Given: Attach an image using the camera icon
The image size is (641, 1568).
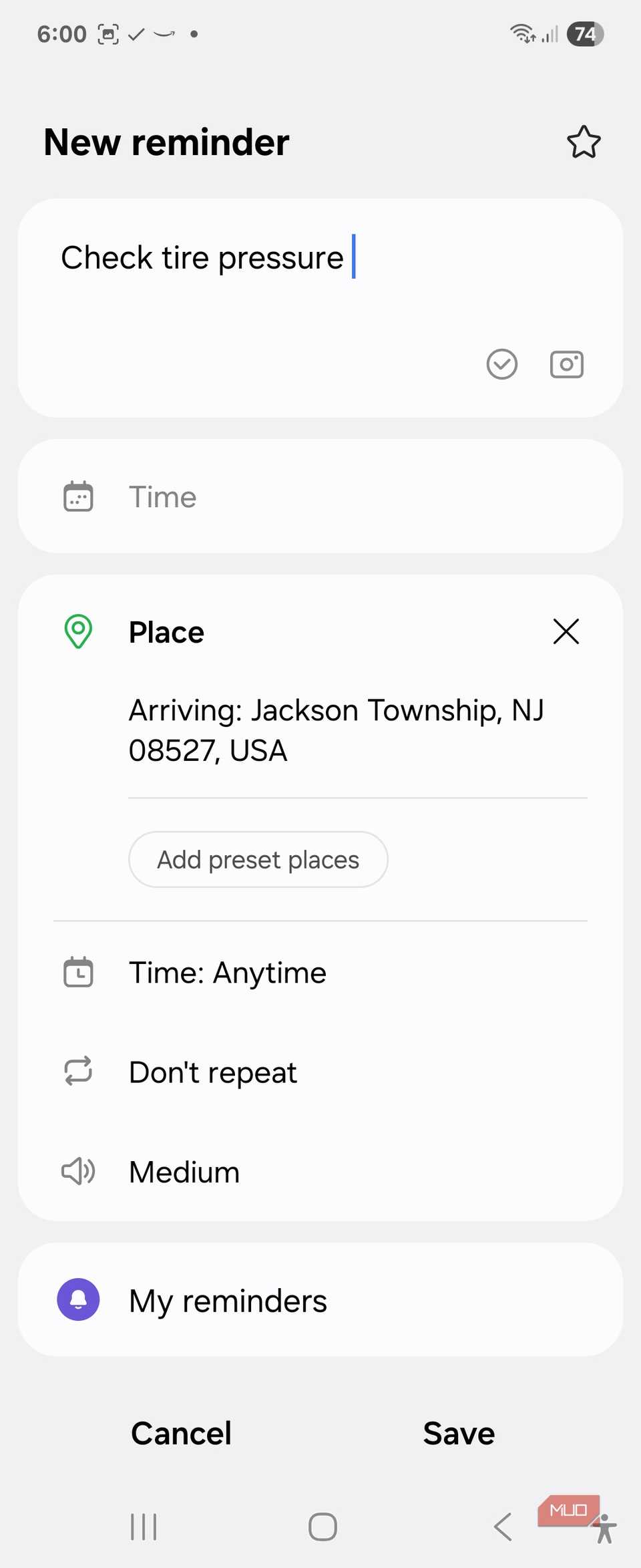Looking at the screenshot, I should 567,364.
